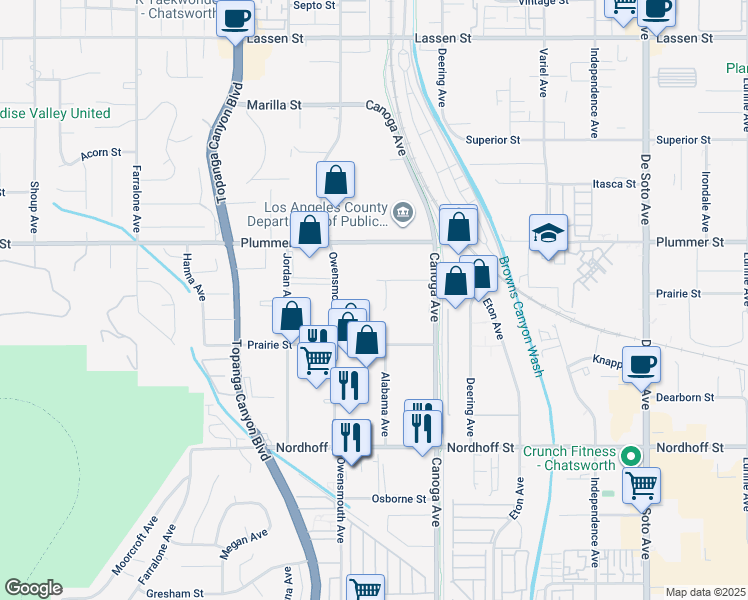Viewport: 748px width, 600px height.
Task: Open the graduation cap school marker on Plummer St
Action: coord(548,234)
